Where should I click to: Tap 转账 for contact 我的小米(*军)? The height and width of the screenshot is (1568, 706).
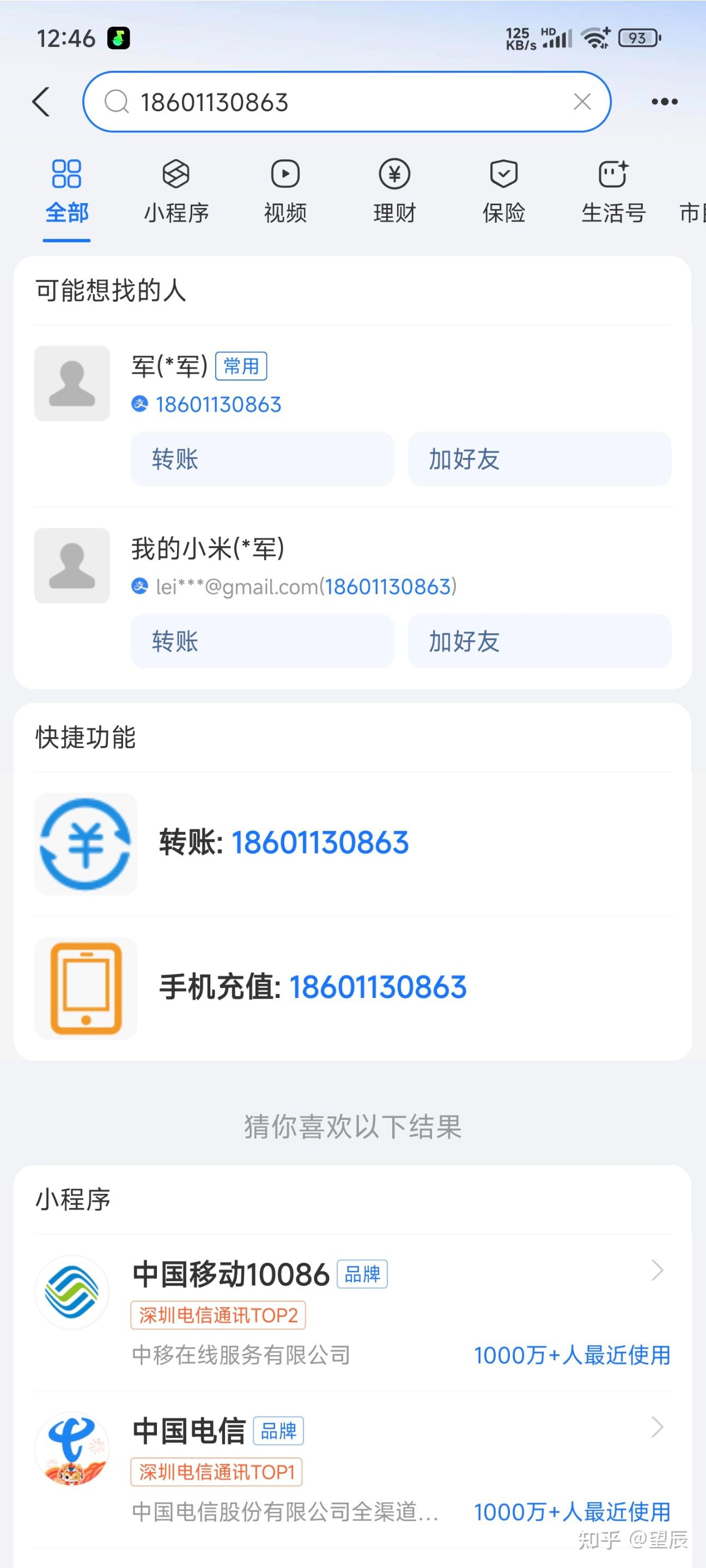[x=262, y=641]
